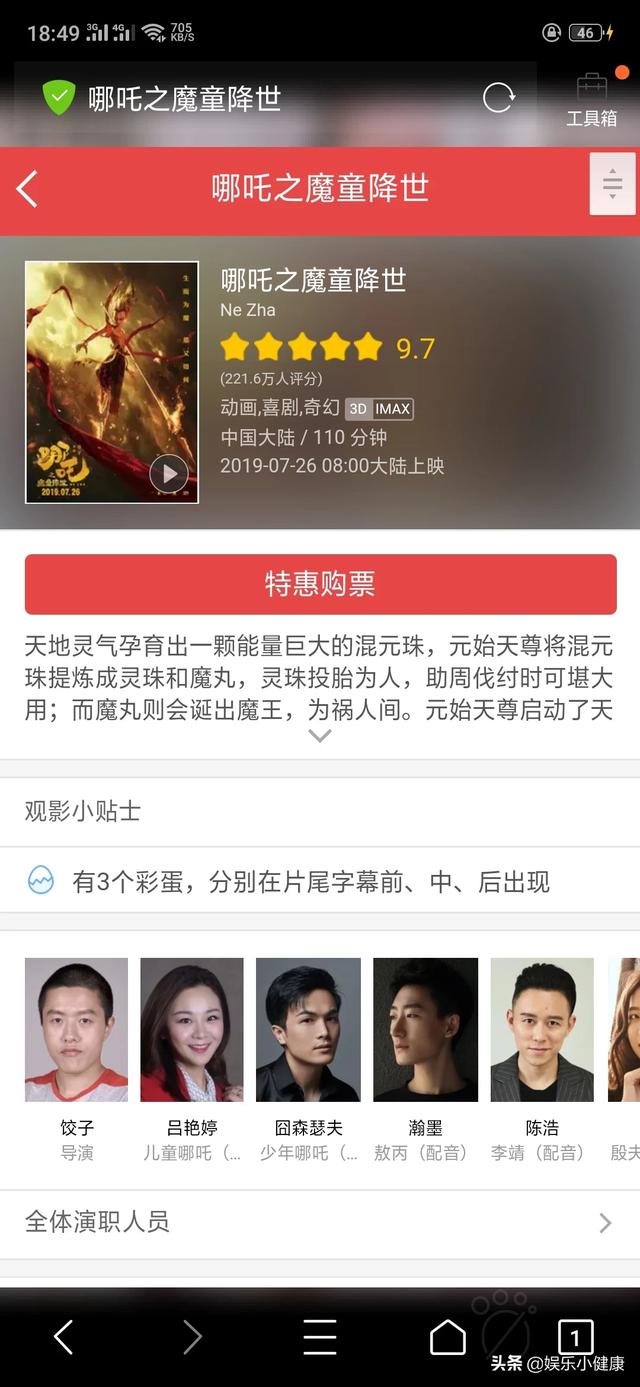Show open browser tabs
The height and width of the screenshot is (1387, 640).
tap(575, 1336)
